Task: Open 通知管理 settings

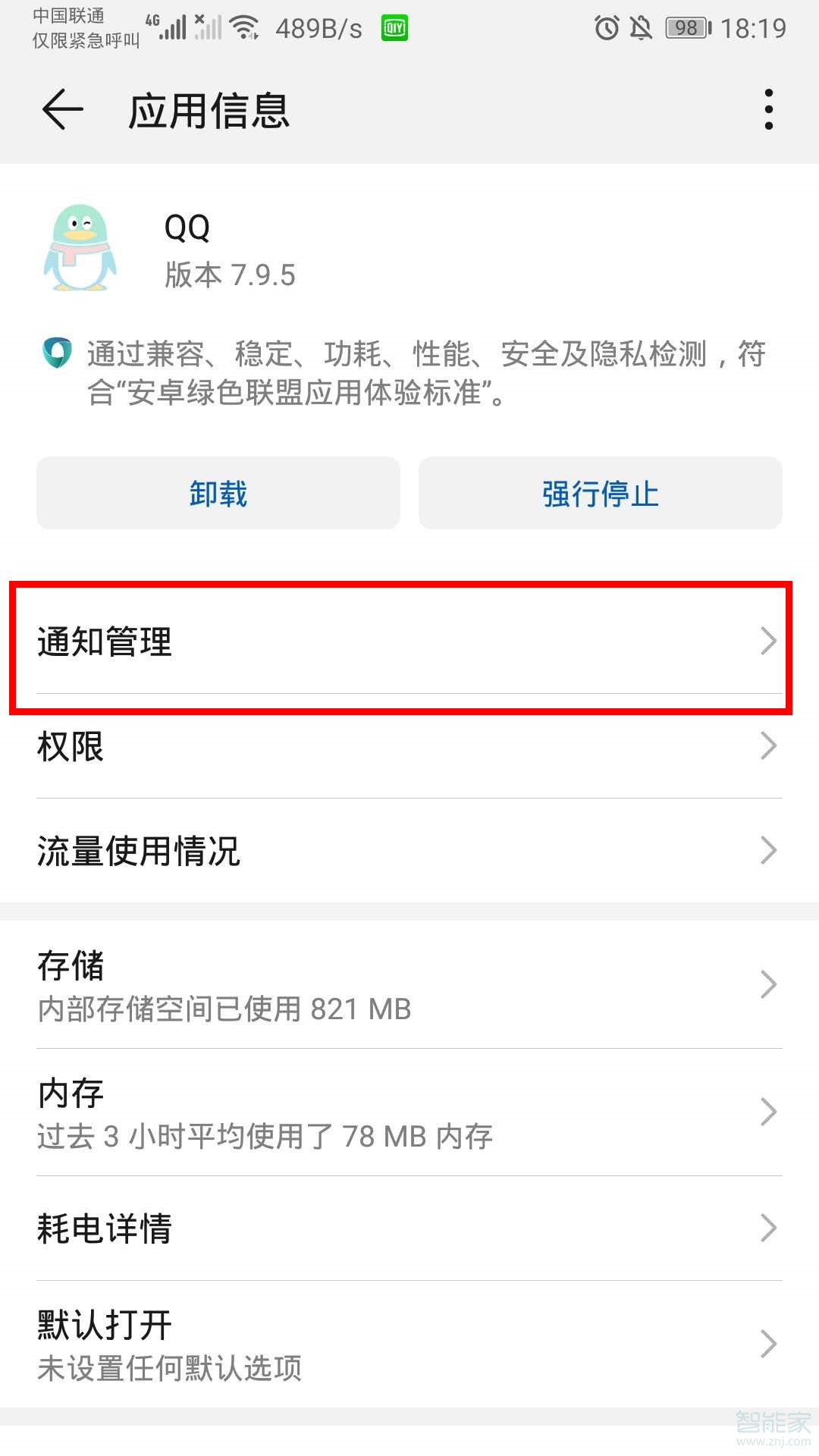Action: [x=409, y=642]
